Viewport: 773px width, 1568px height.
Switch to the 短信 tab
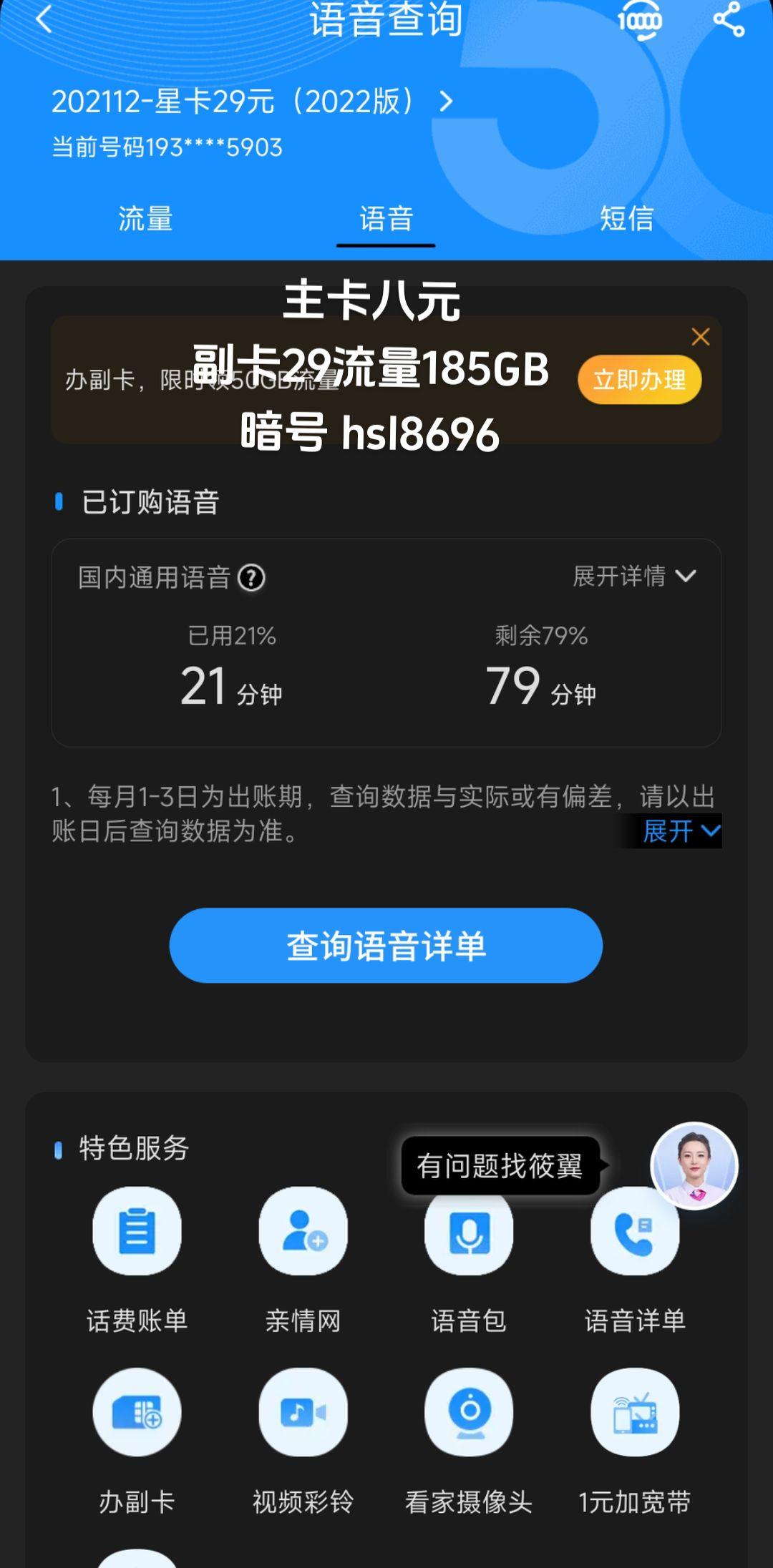[626, 220]
